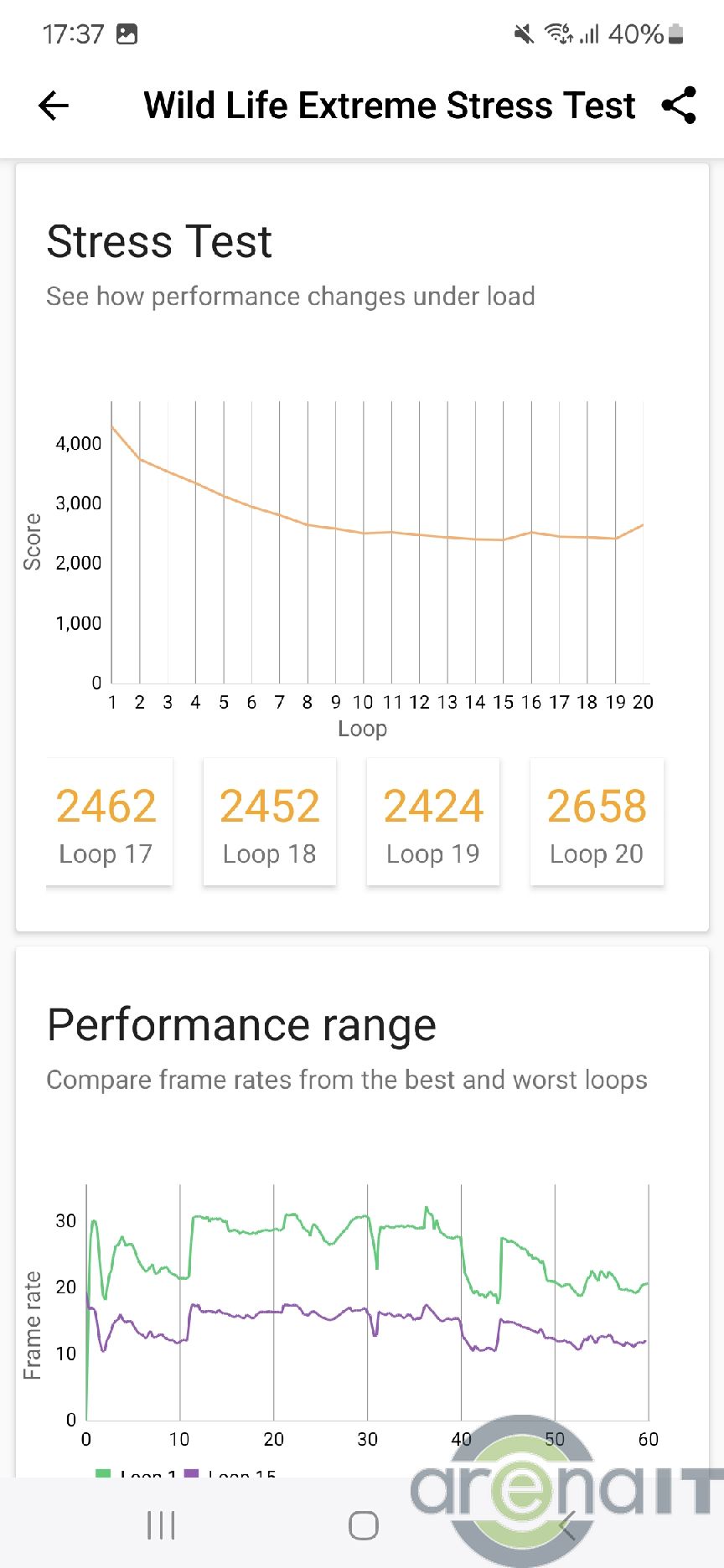Select the Loop 20 score card
The height and width of the screenshot is (1568, 724).
(x=597, y=823)
